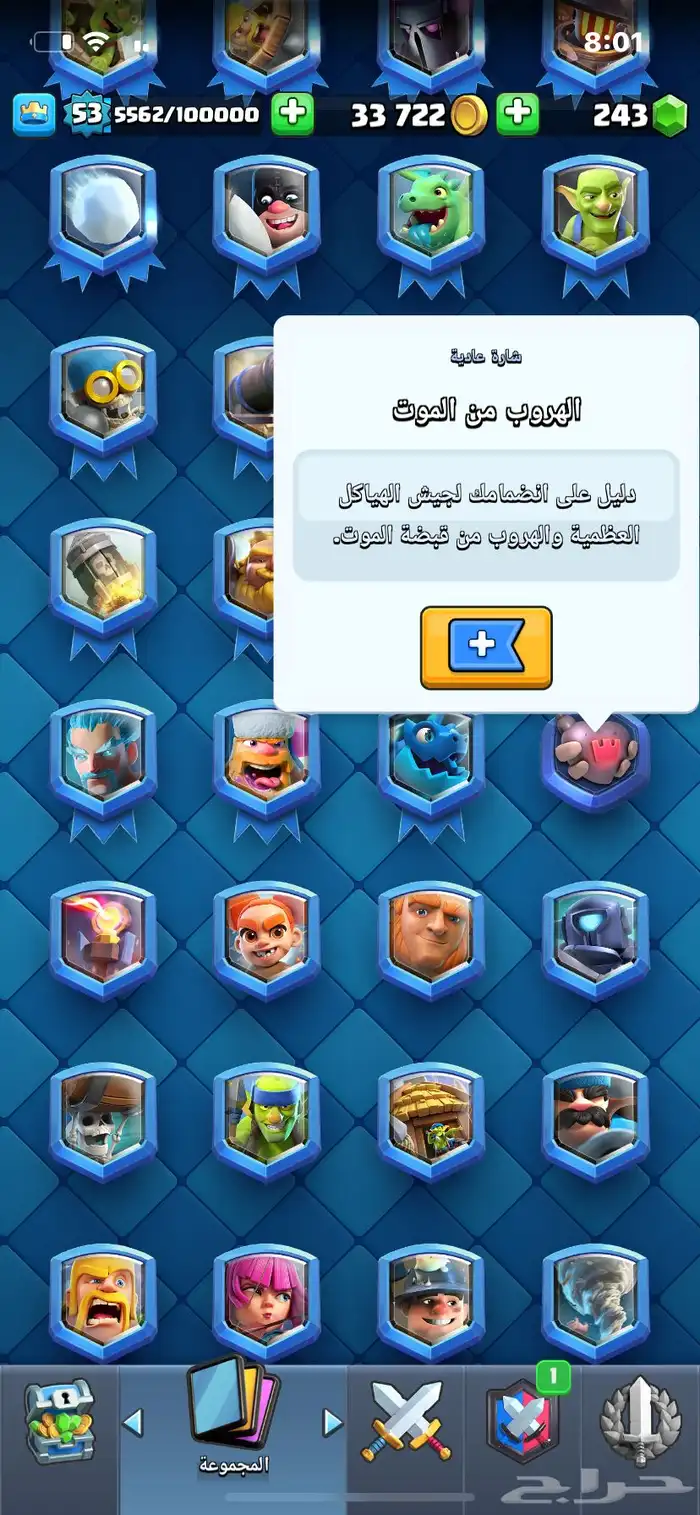Tap the right arrow beside the collection tab
Image resolution: width=700 pixels, height=1515 pixels.
(x=333, y=1421)
